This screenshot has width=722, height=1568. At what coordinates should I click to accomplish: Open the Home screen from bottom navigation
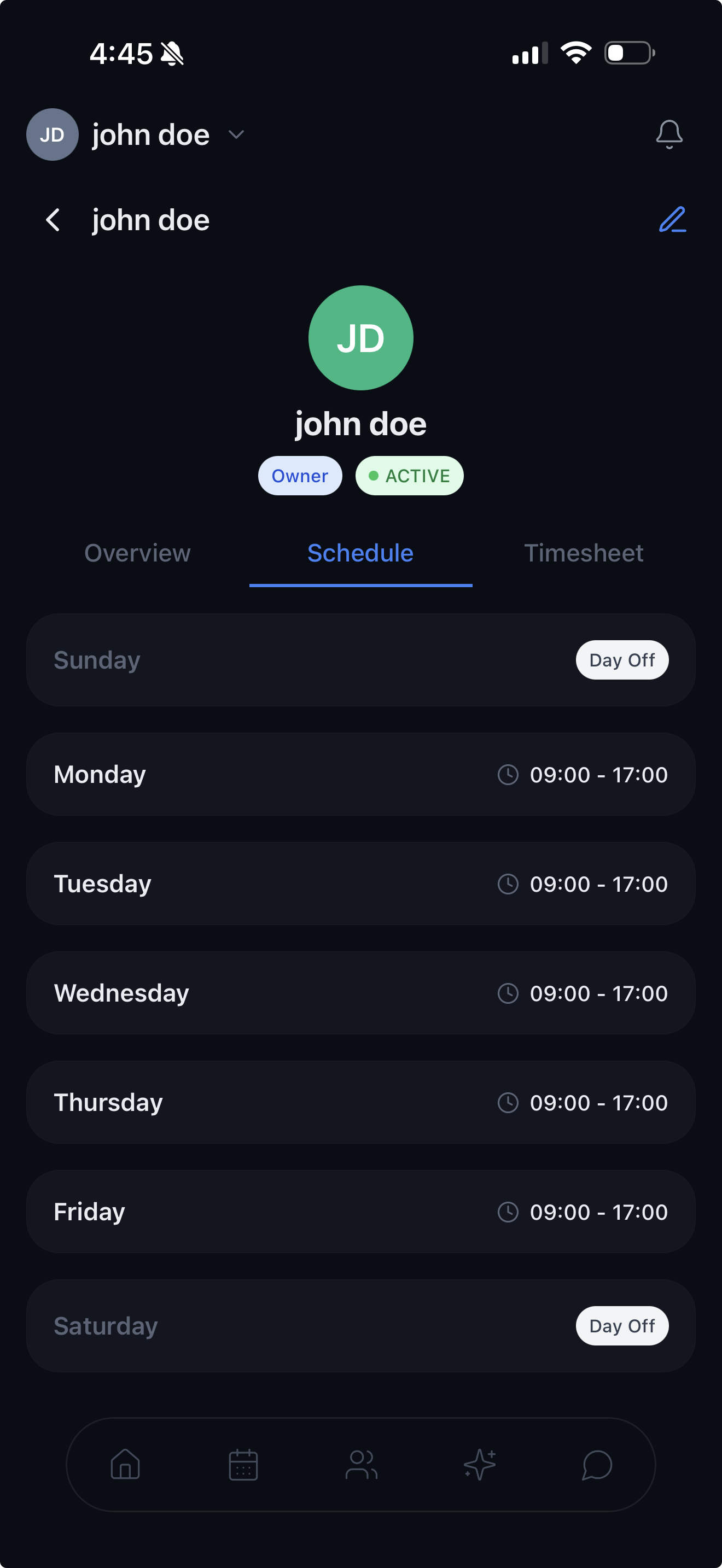tap(125, 1465)
